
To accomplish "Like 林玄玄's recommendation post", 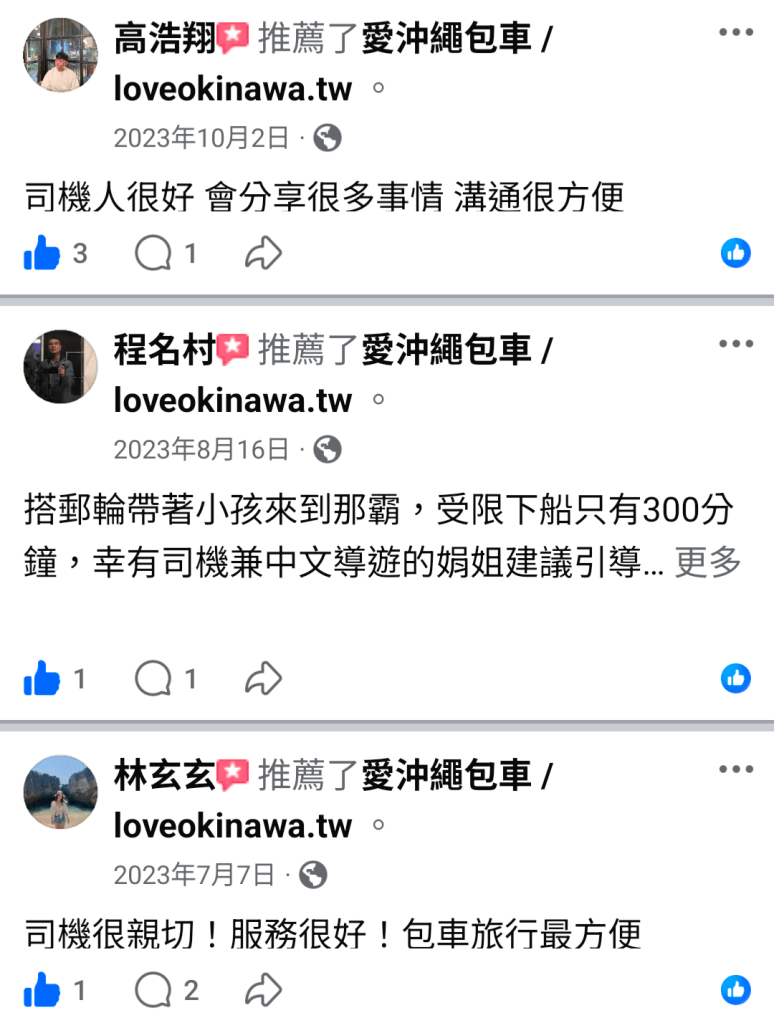I will coord(42,991).
